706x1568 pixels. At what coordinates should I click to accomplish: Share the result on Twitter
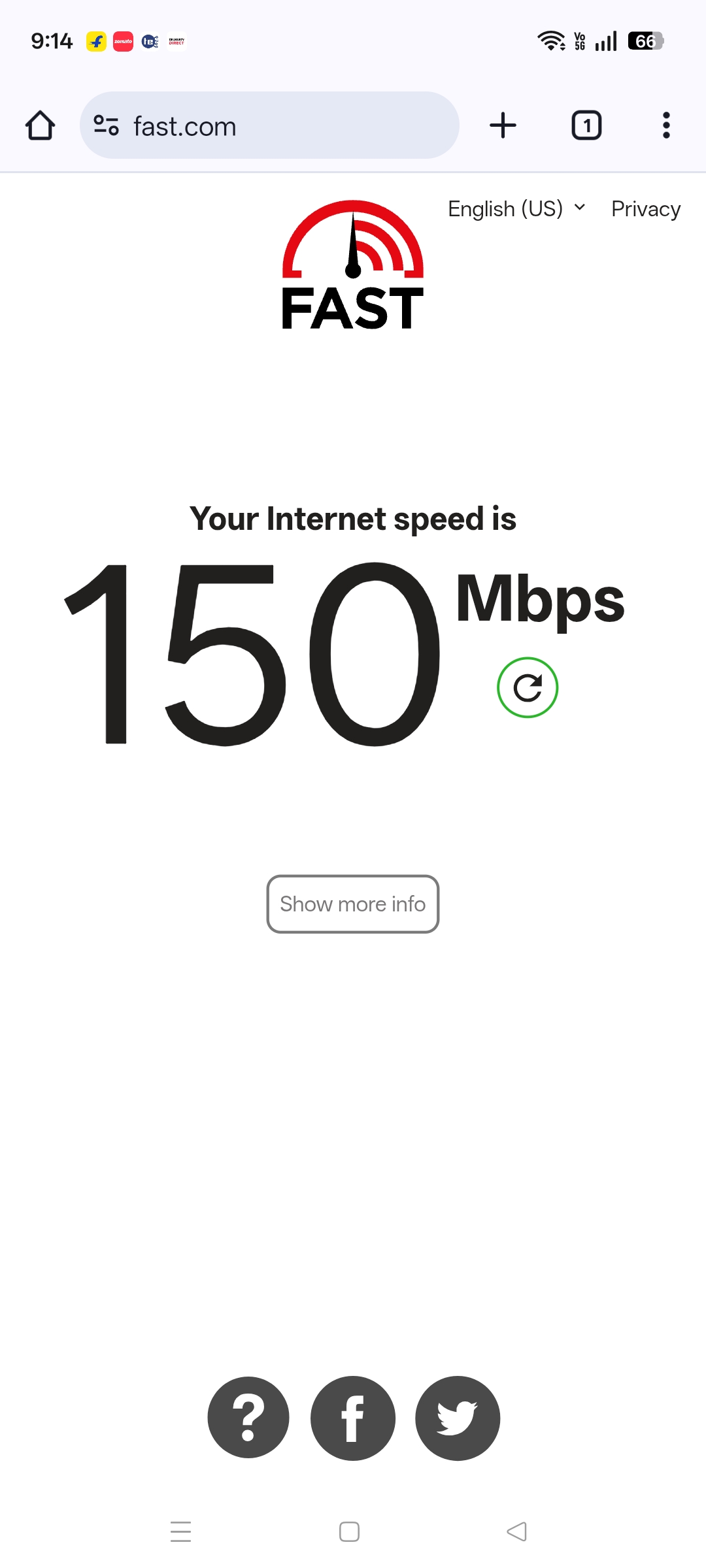coord(458,1418)
